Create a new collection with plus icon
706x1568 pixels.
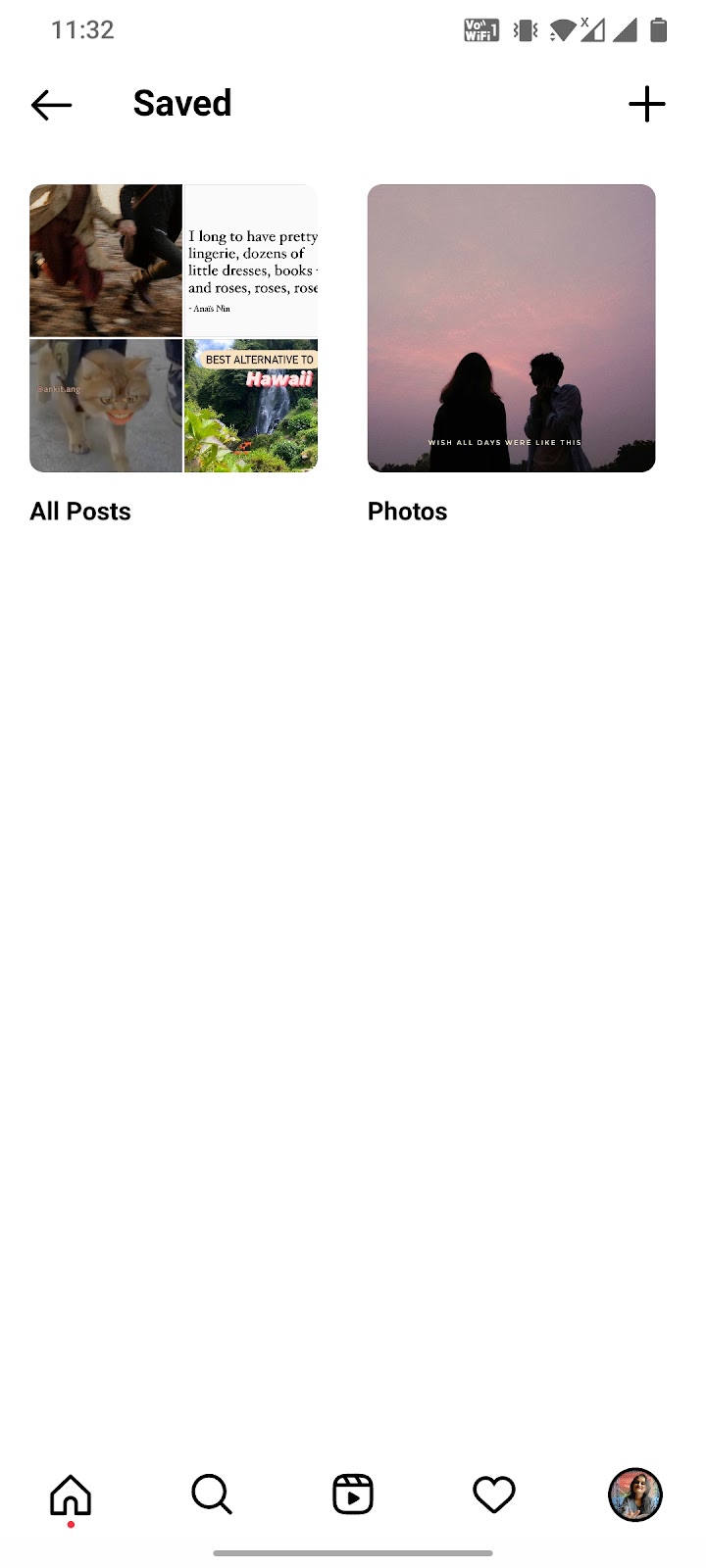646,104
